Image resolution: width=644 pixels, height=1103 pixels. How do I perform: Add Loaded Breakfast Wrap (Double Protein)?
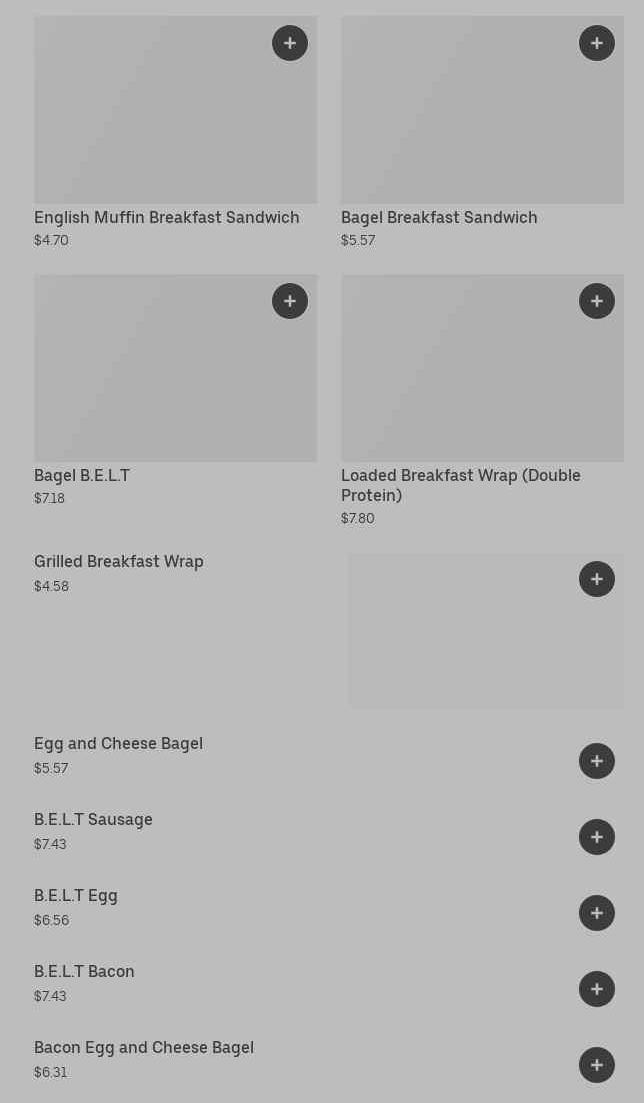pos(597,301)
